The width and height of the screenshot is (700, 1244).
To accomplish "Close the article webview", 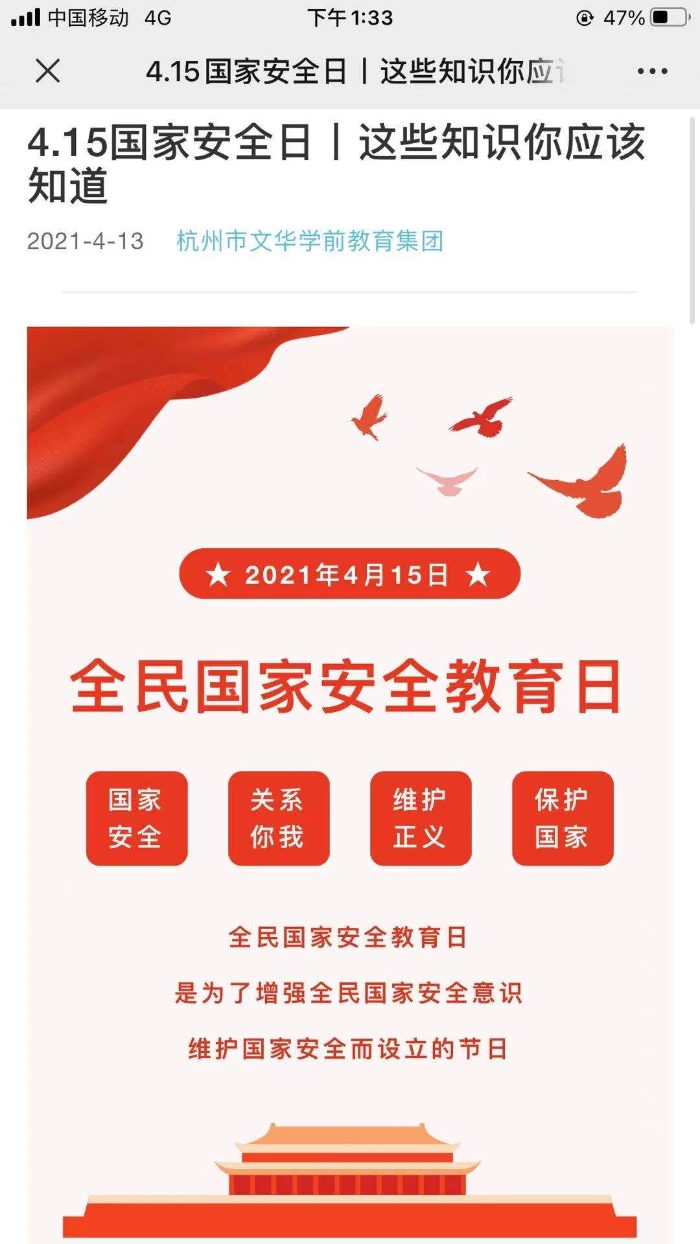I will pyautogui.click(x=47, y=71).
